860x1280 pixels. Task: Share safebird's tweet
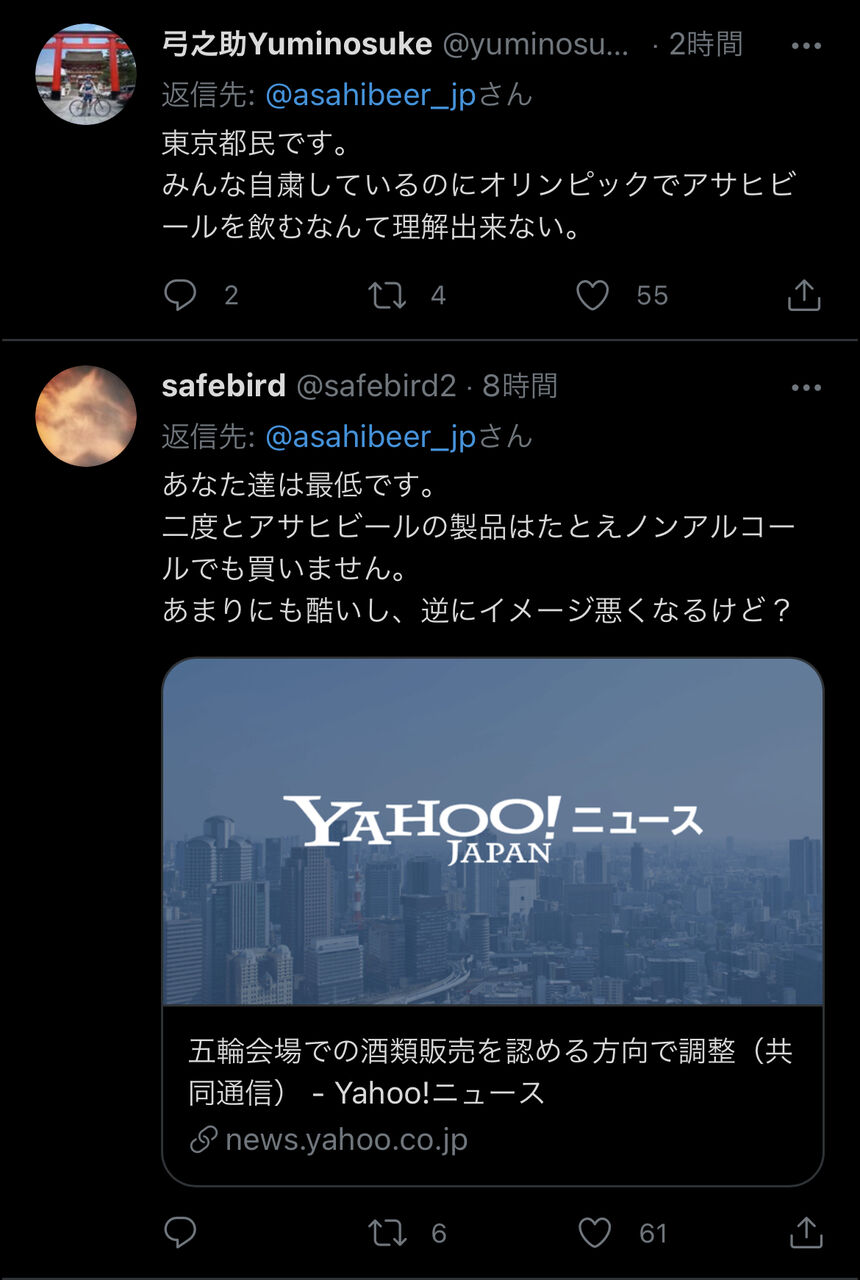(805, 1233)
